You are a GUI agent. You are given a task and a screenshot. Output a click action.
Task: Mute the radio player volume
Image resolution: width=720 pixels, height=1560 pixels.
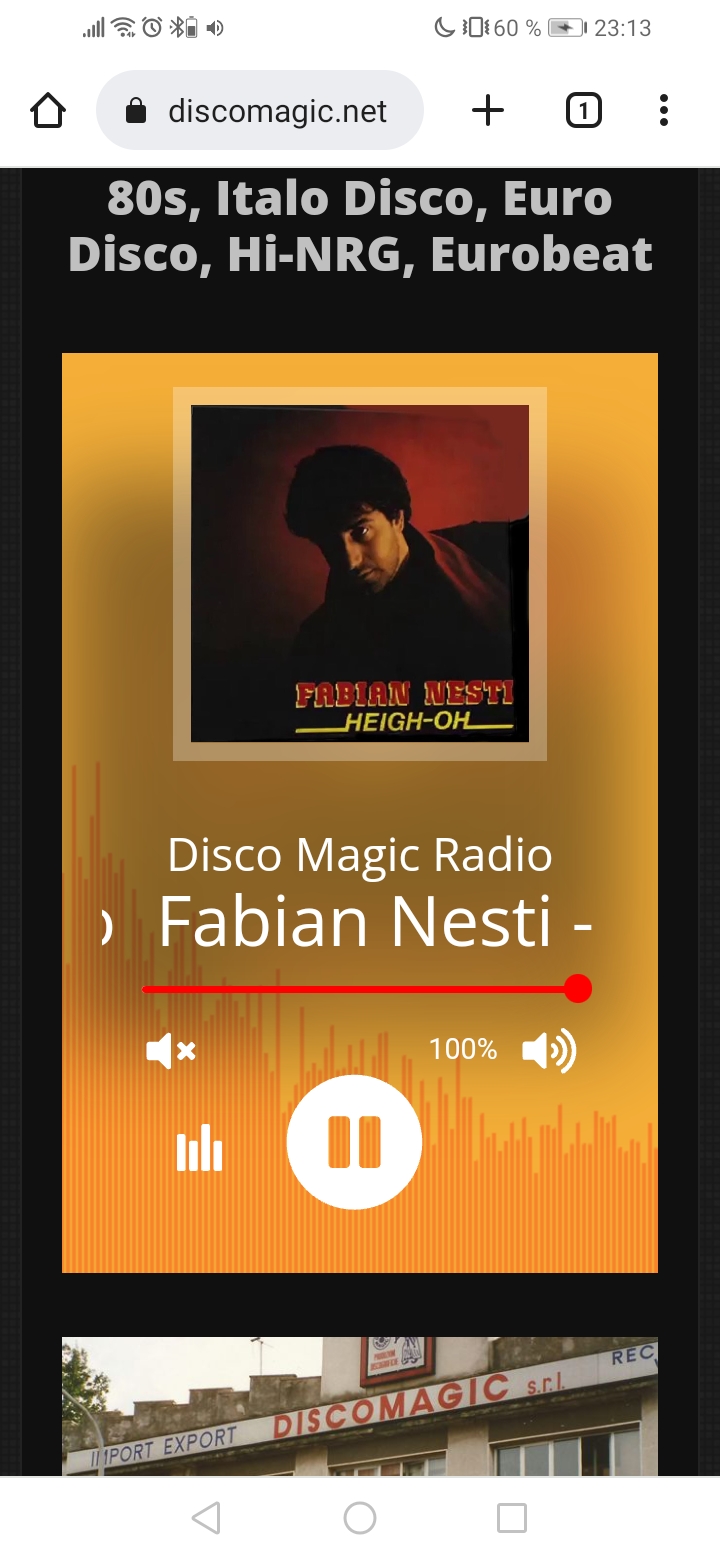click(171, 1051)
